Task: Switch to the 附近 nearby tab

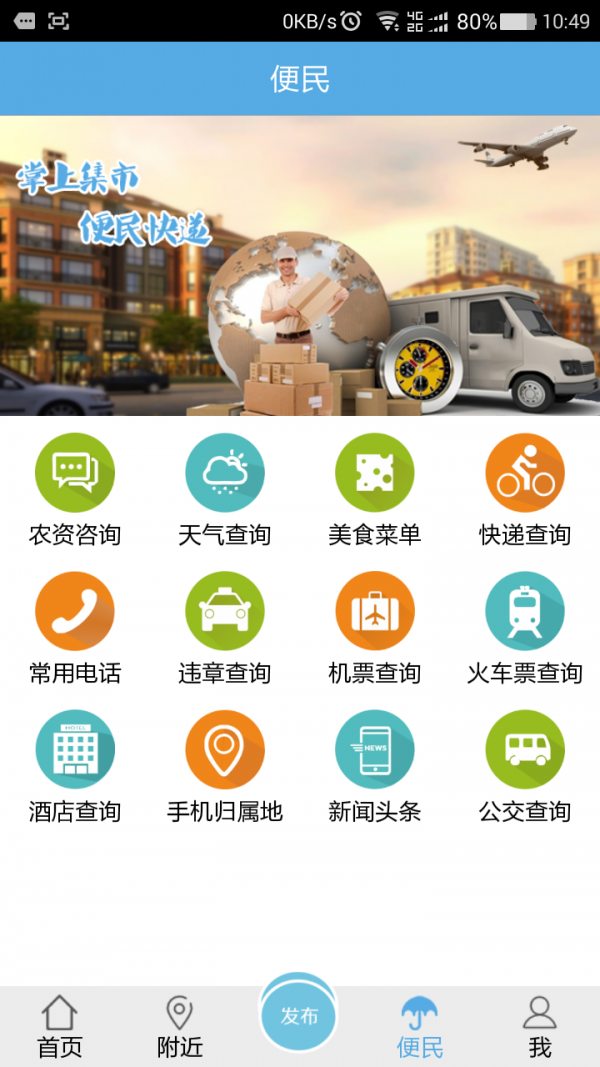Action: click(x=180, y=1027)
